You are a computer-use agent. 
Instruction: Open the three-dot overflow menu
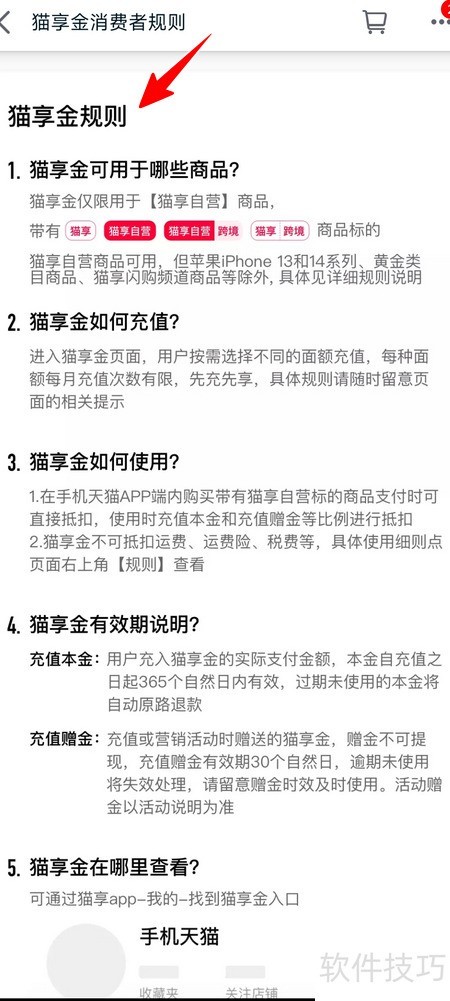[440, 22]
